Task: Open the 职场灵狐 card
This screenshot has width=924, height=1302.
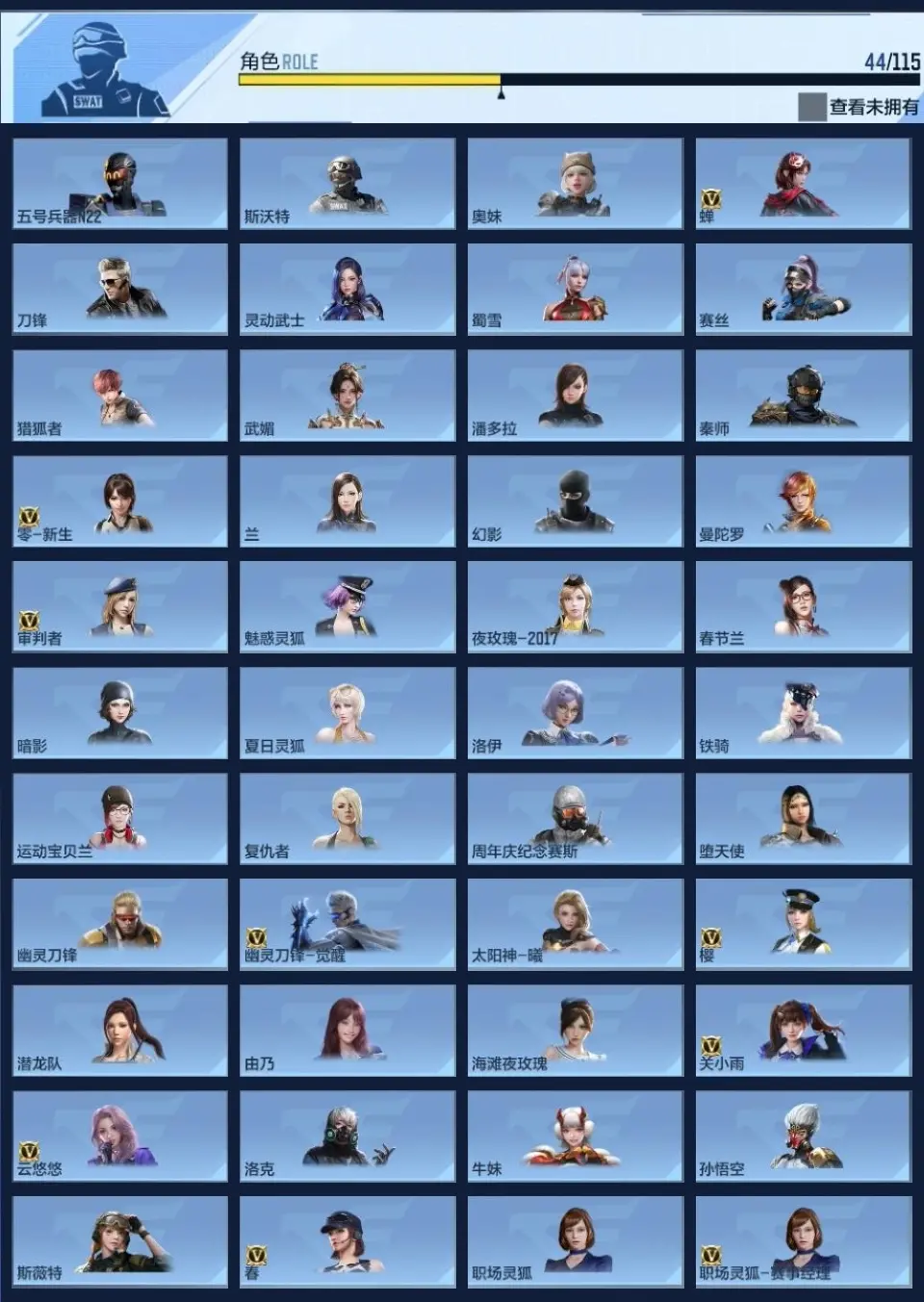Action: coord(576,1242)
